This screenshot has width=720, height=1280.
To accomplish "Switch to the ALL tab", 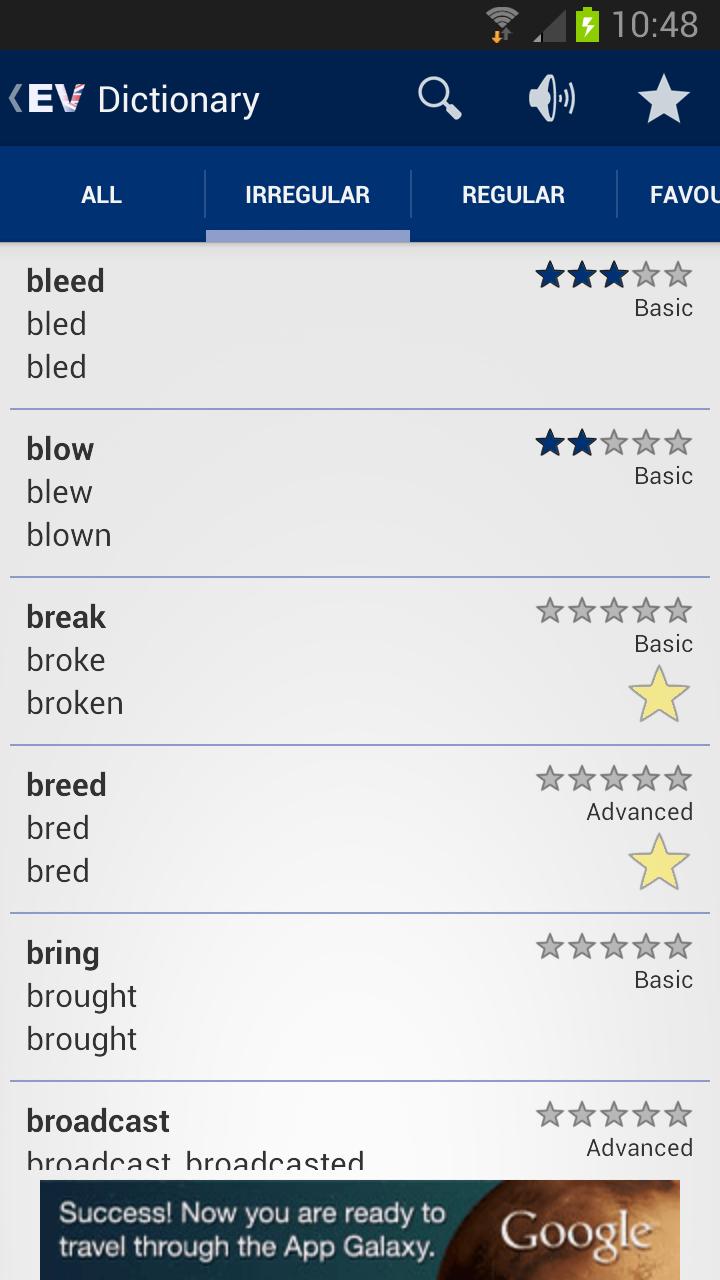I will click(x=101, y=195).
